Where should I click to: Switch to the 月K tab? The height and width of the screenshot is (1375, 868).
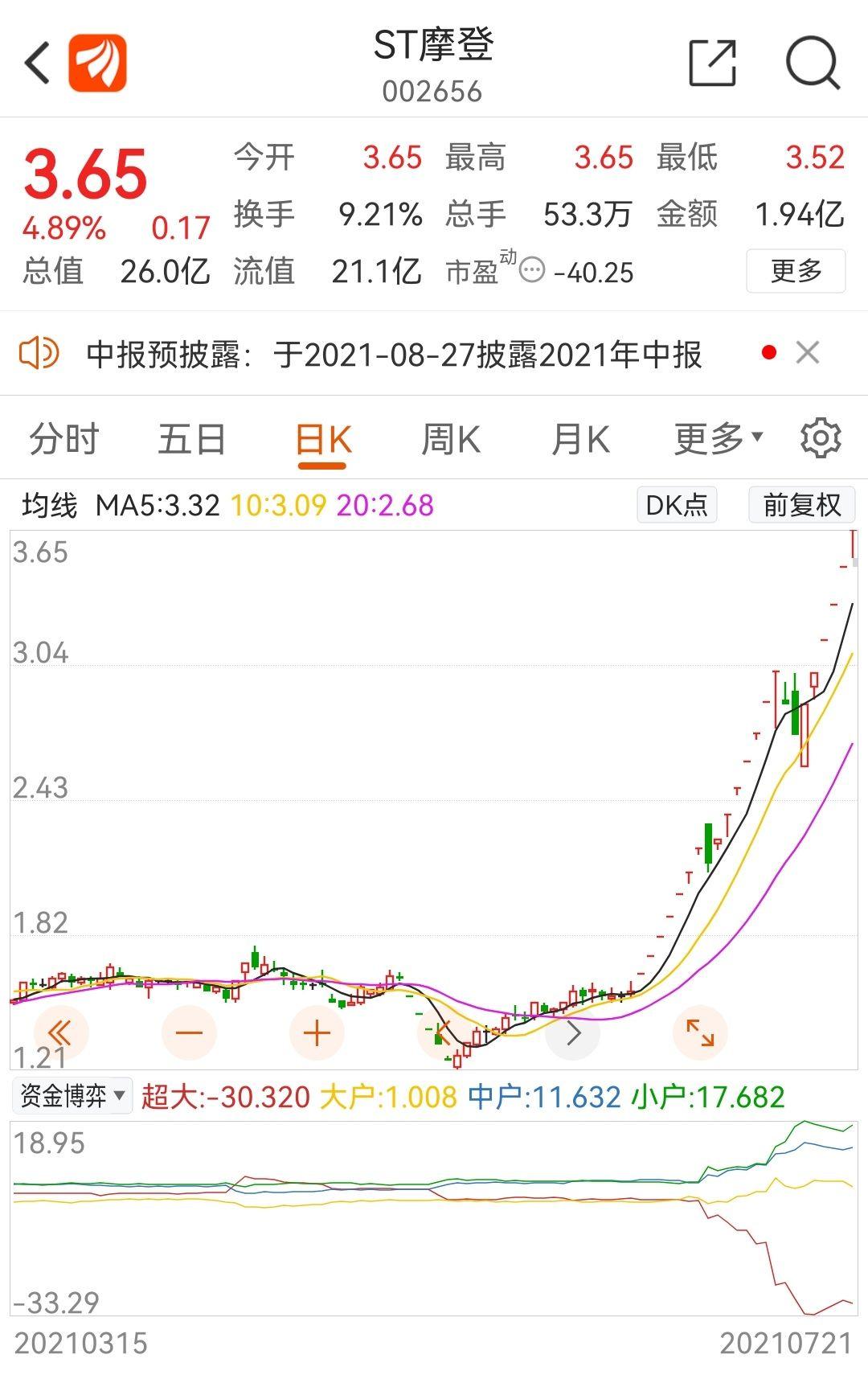(x=580, y=440)
